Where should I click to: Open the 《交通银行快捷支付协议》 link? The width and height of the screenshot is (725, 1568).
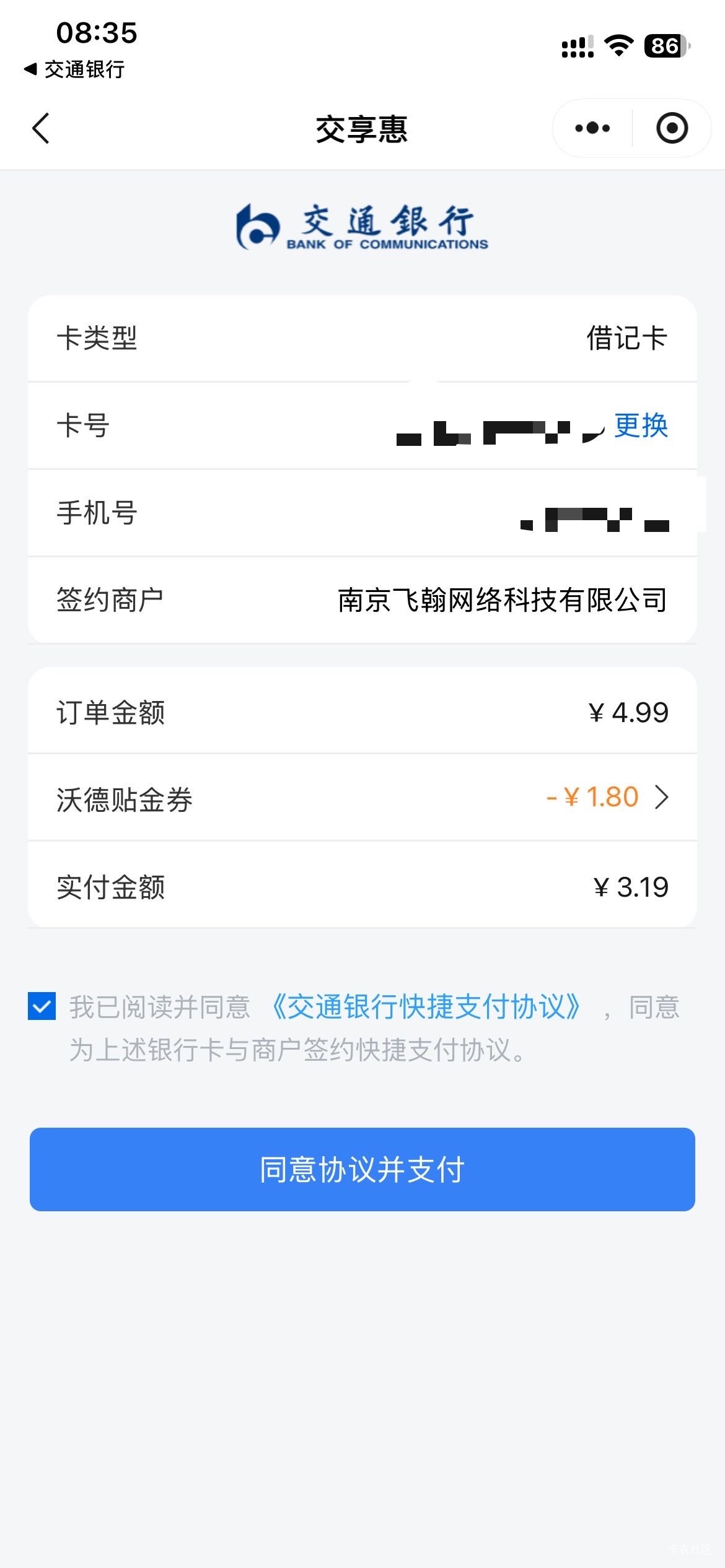point(426,1007)
